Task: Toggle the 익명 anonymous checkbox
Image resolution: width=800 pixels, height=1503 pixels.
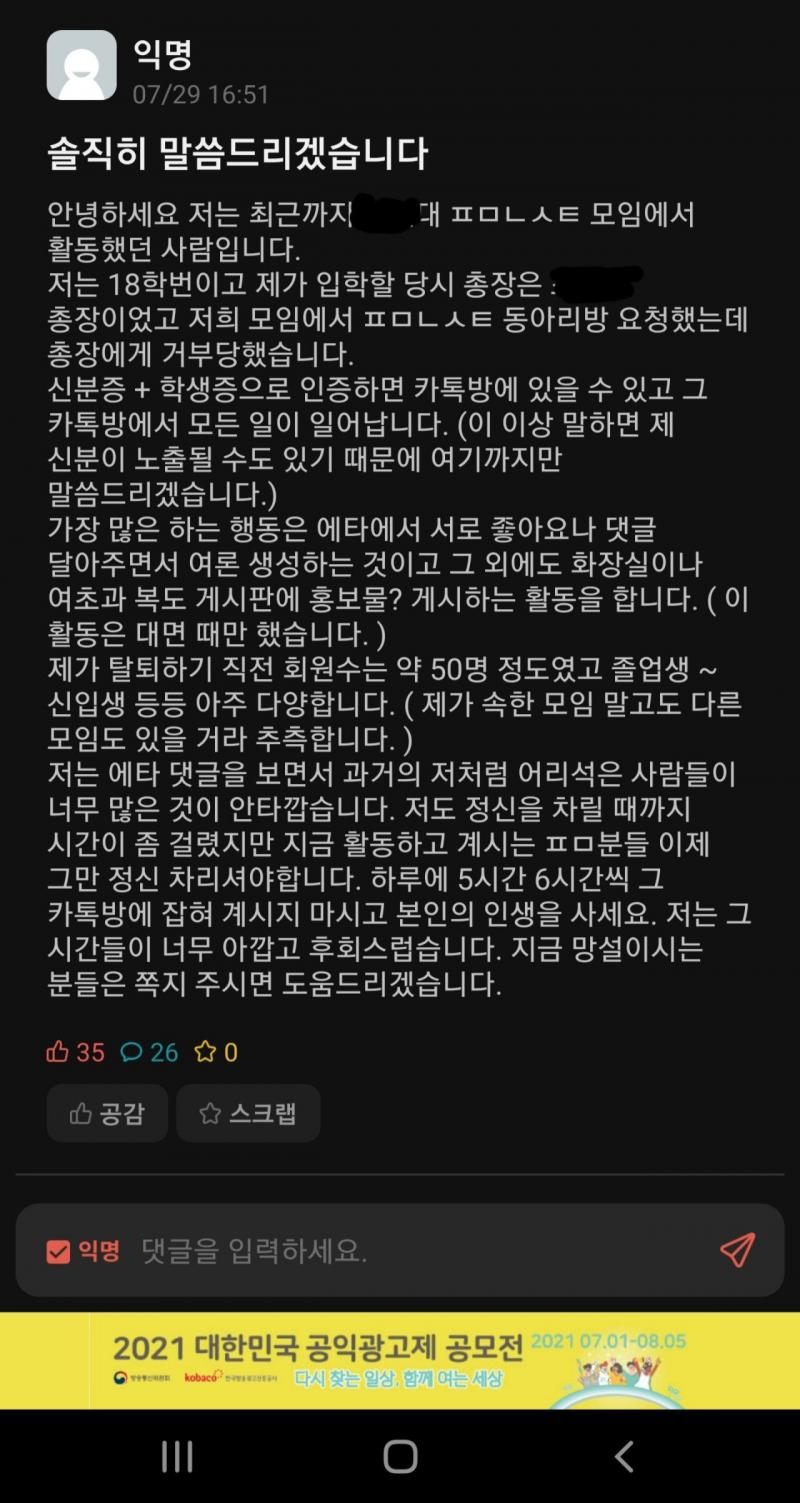Action: tap(59, 1251)
